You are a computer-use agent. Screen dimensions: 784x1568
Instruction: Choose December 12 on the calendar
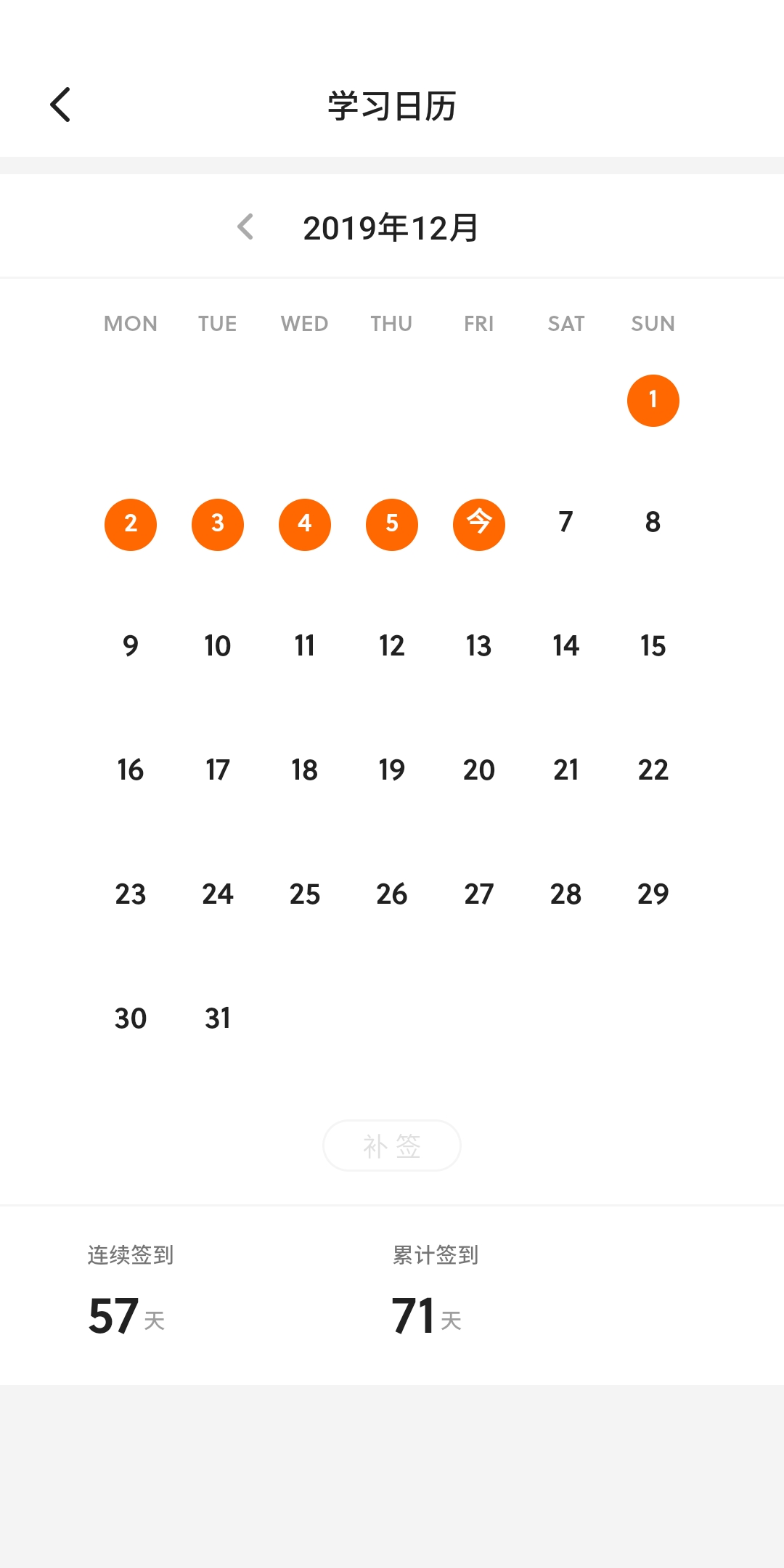coord(392,646)
